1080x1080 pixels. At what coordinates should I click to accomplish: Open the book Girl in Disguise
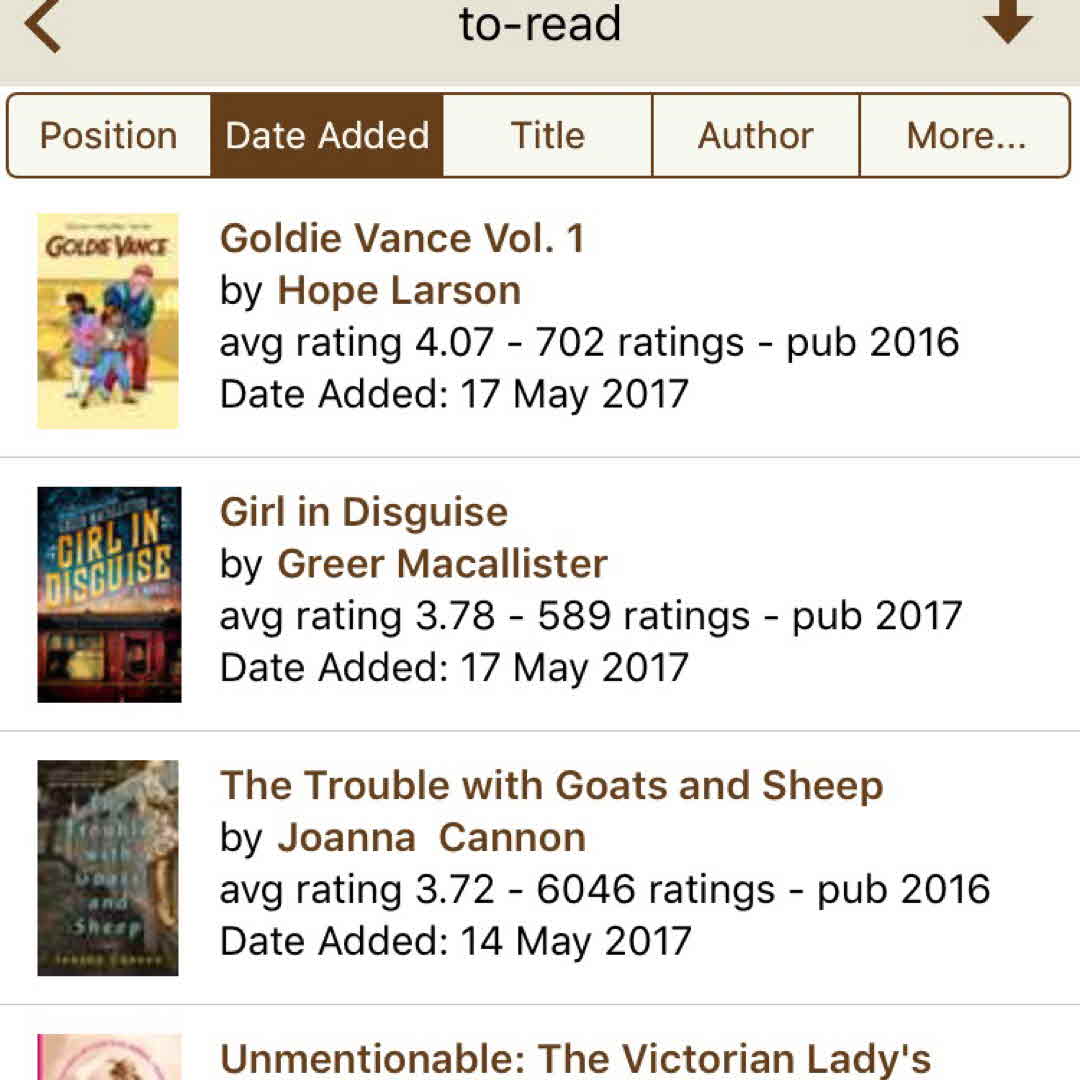pos(364,513)
